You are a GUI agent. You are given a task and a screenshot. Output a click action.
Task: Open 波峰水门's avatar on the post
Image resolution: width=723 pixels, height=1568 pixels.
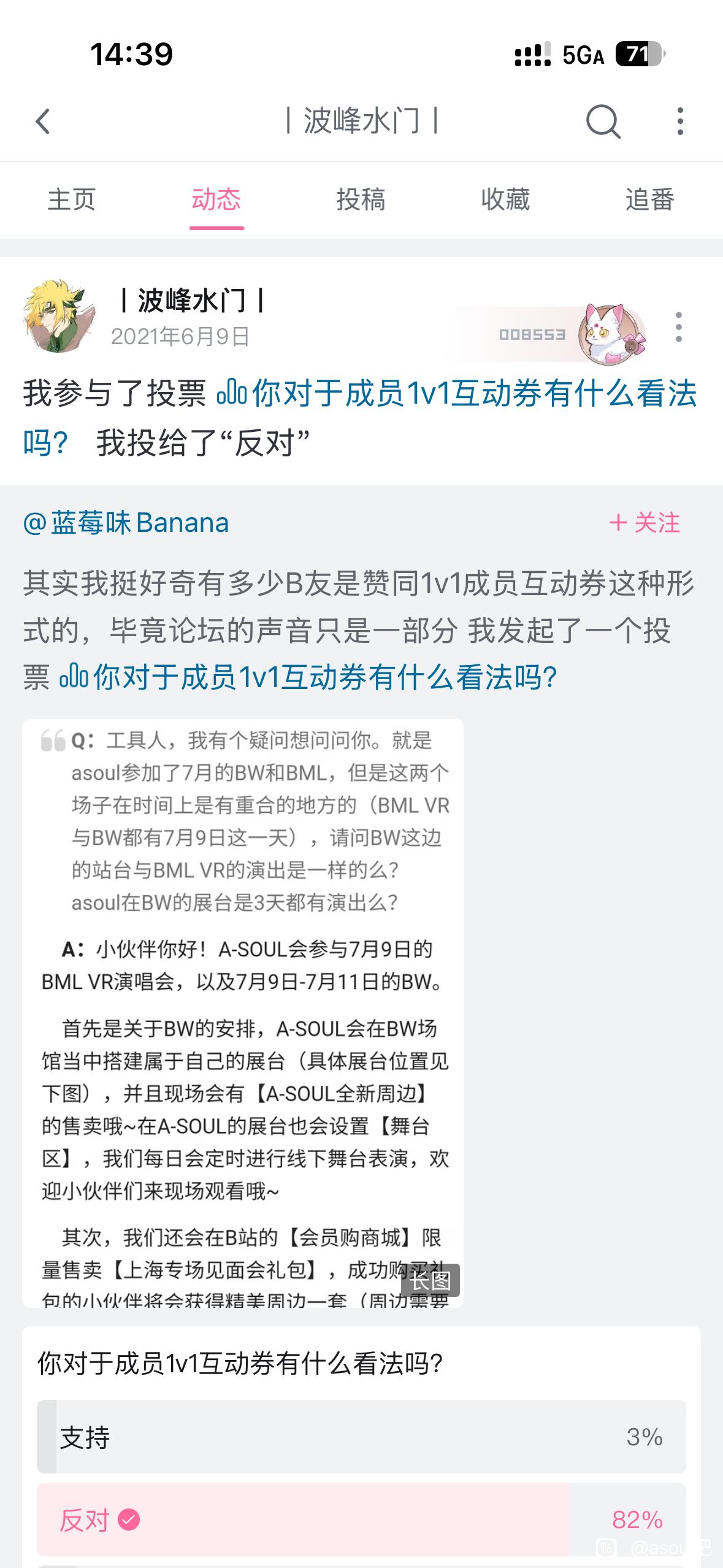click(58, 317)
